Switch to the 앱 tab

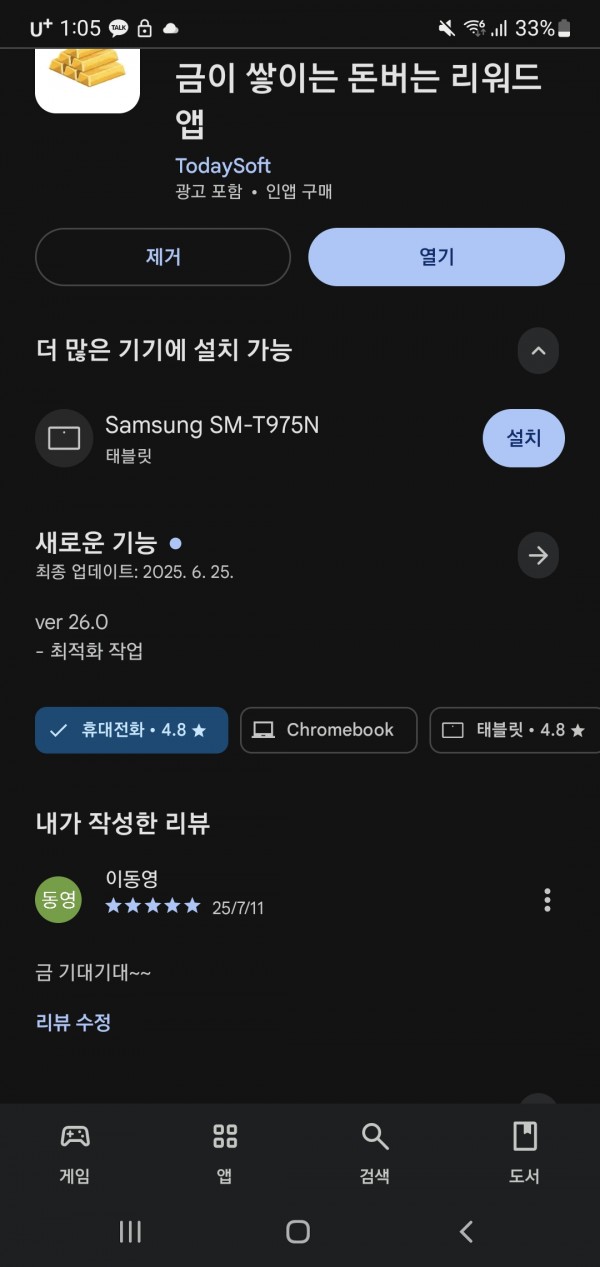pos(225,1152)
